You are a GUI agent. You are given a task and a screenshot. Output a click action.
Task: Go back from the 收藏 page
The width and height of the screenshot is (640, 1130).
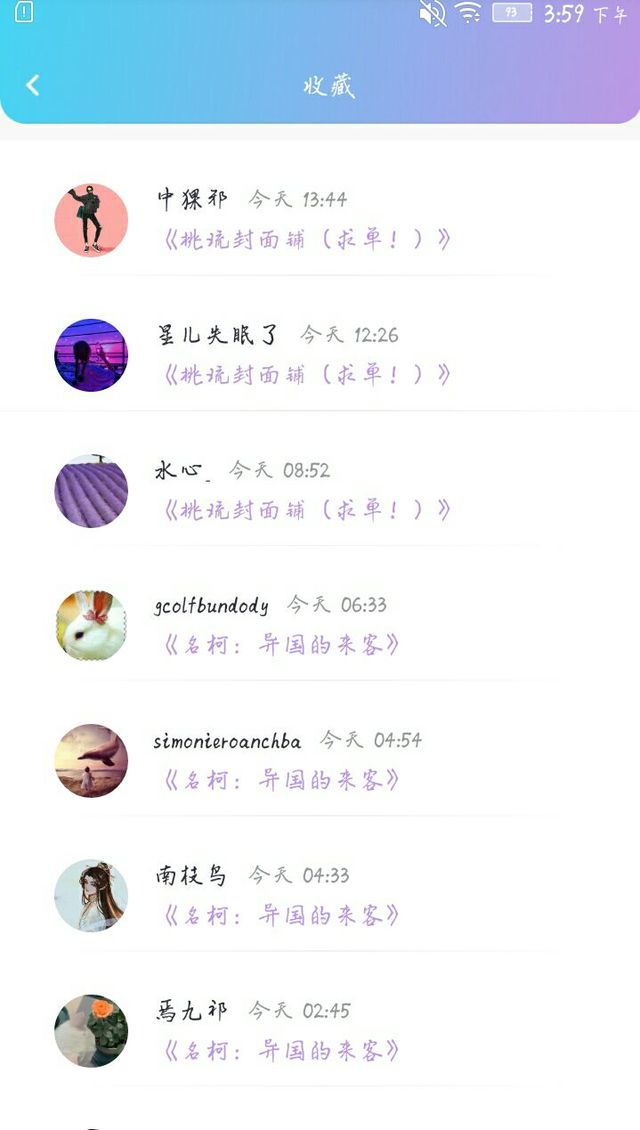32,85
